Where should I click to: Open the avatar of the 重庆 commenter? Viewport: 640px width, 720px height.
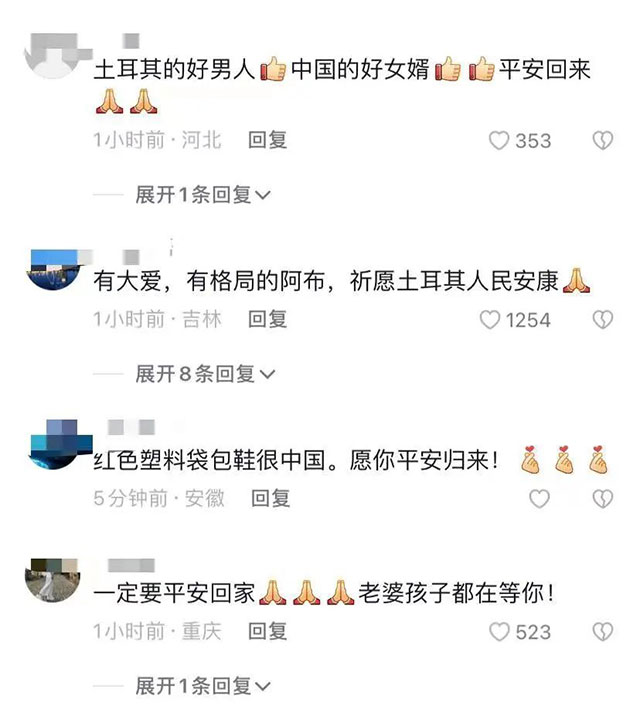(x=53, y=578)
